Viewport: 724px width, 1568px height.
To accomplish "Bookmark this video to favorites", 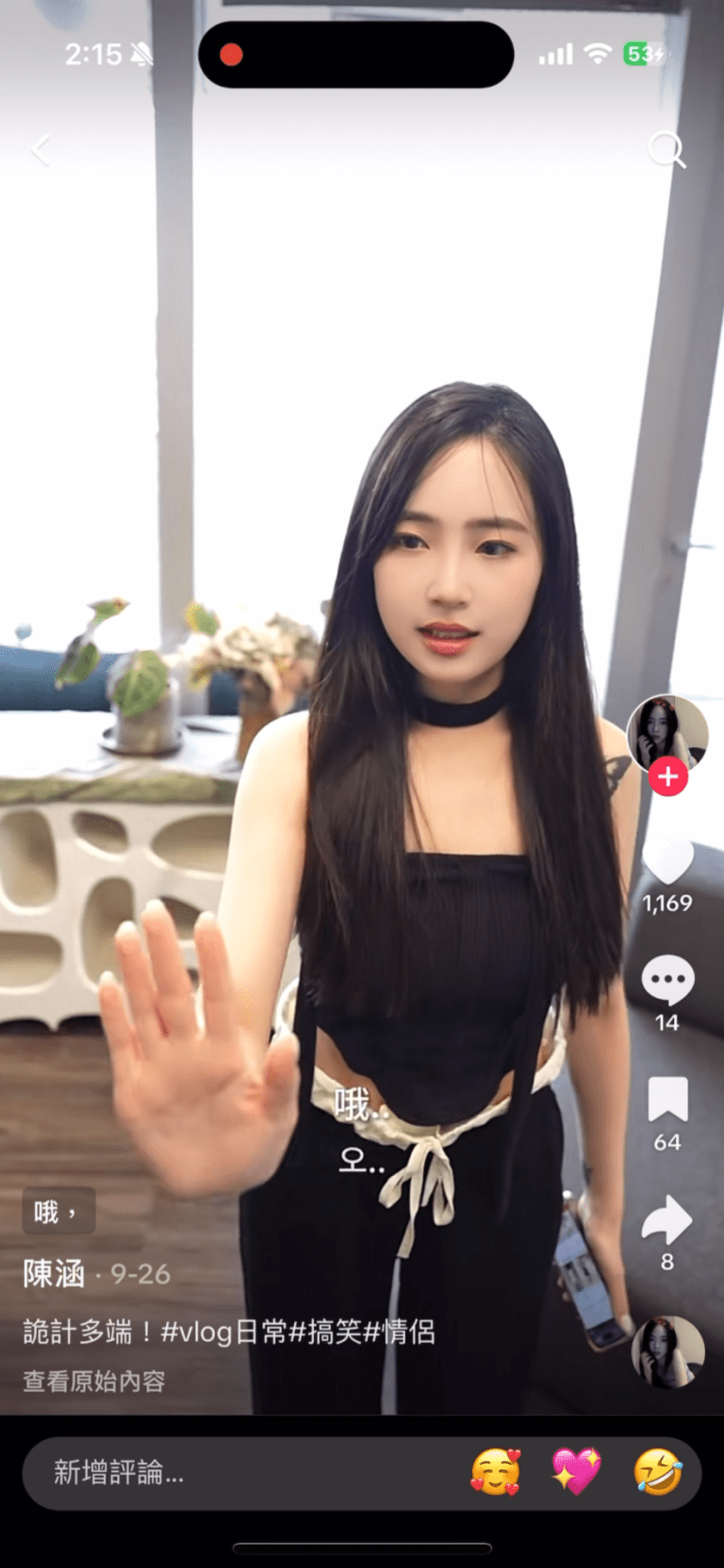I will tap(667, 1100).
